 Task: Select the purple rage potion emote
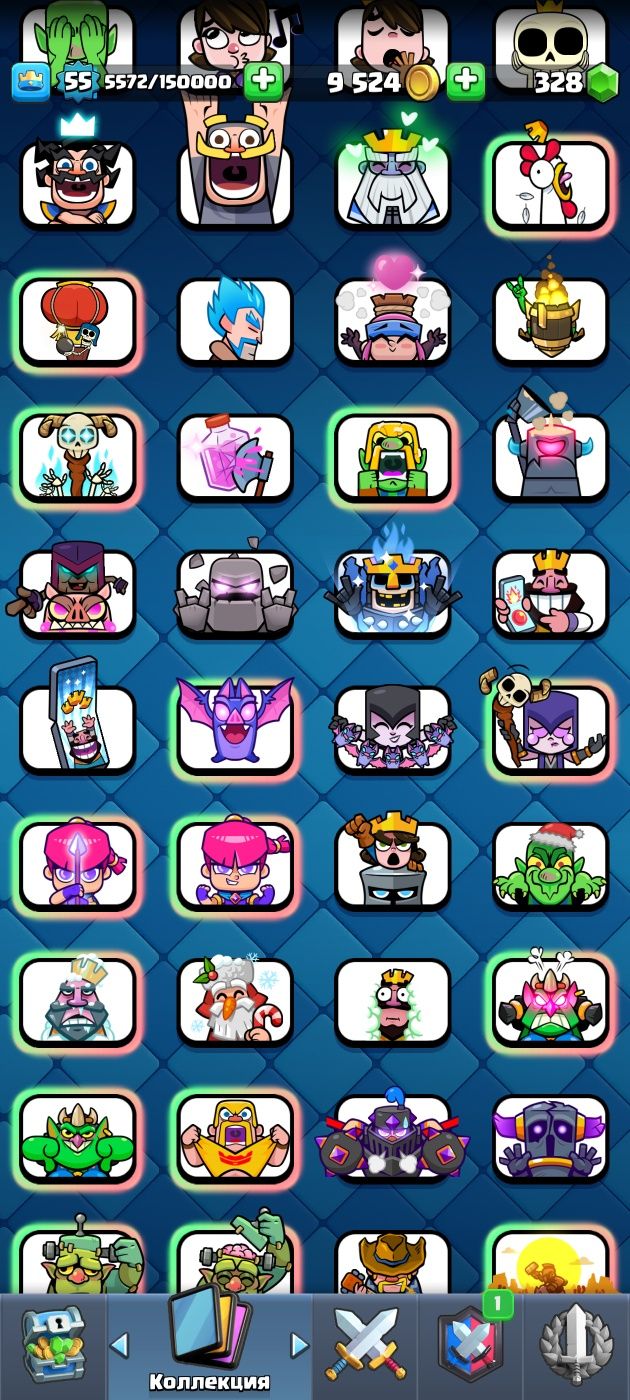(x=235, y=456)
